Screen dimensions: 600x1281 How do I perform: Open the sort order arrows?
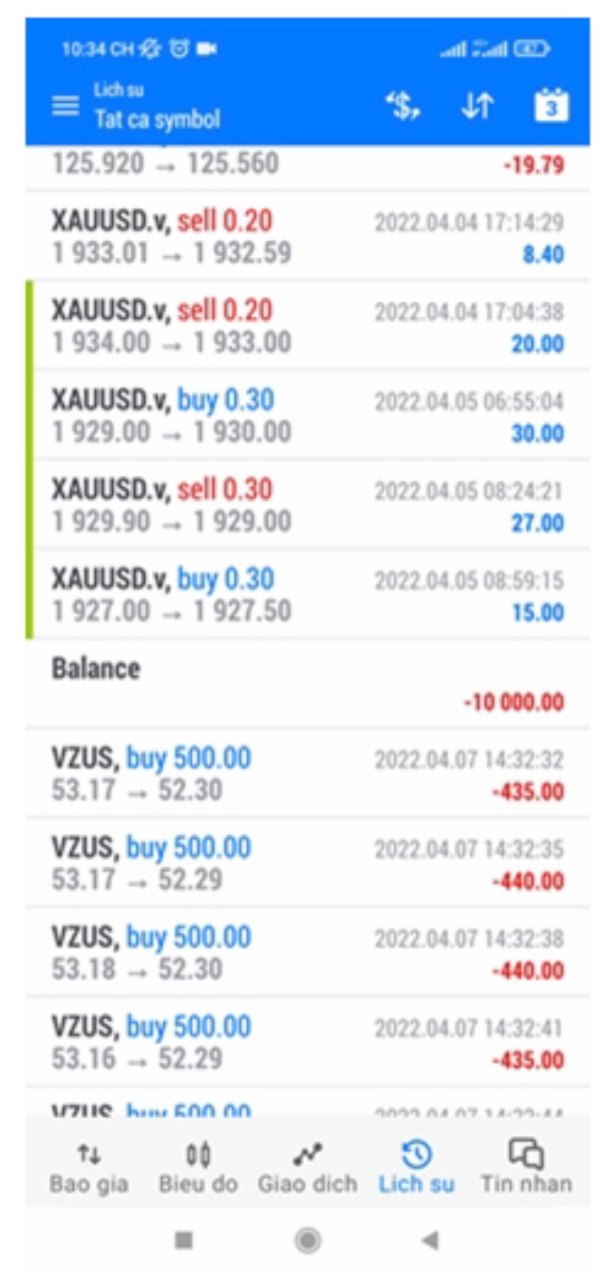pyautogui.click(x=477, y=106)
